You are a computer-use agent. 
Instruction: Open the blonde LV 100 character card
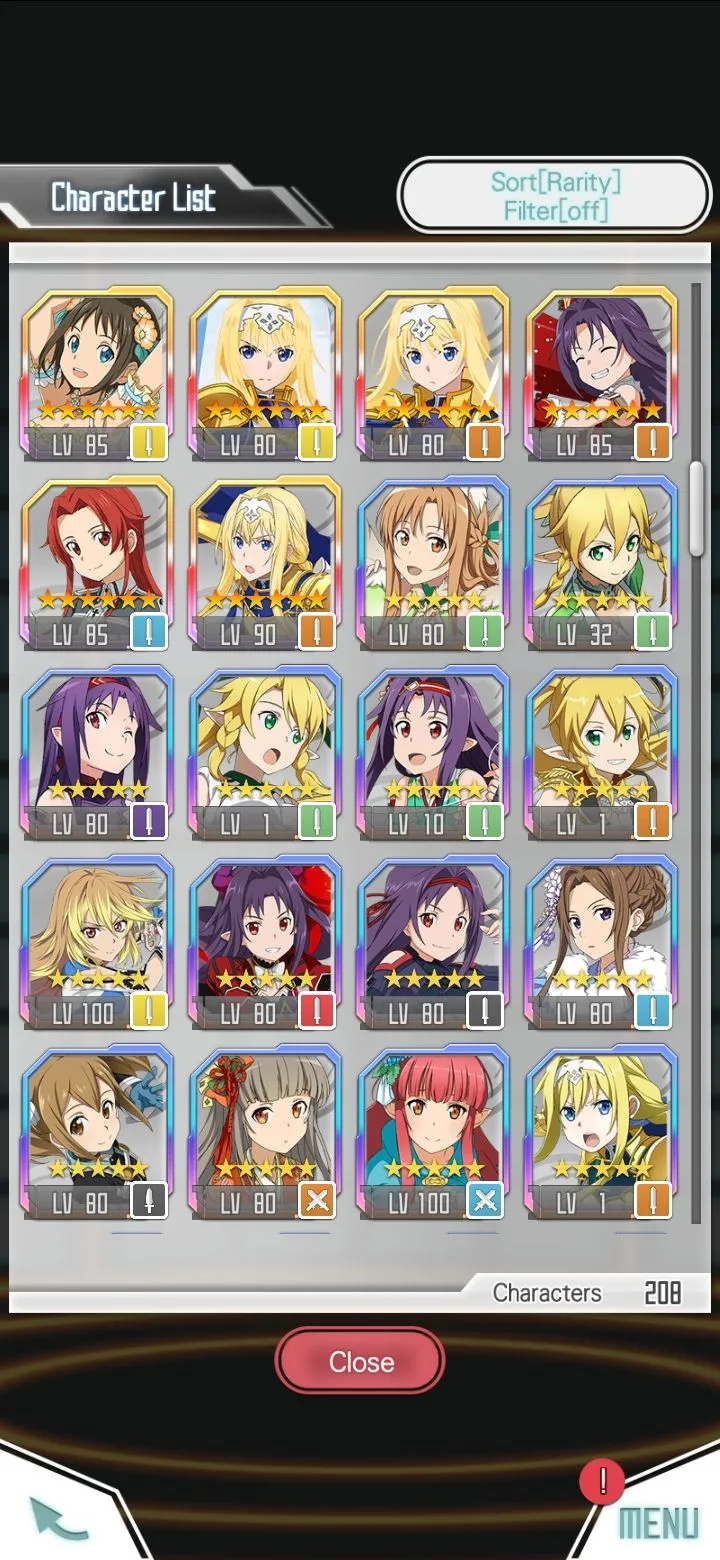pos(97,941)
